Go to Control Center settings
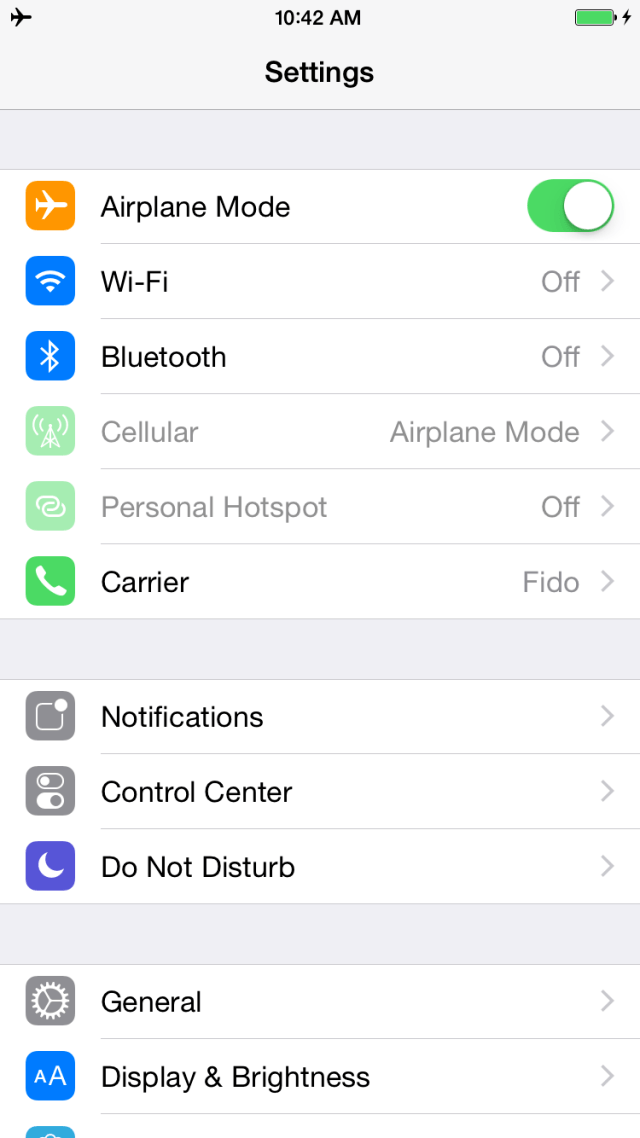Image resolution: width=640 pixels, height=1138 pixels. point(320,792)
